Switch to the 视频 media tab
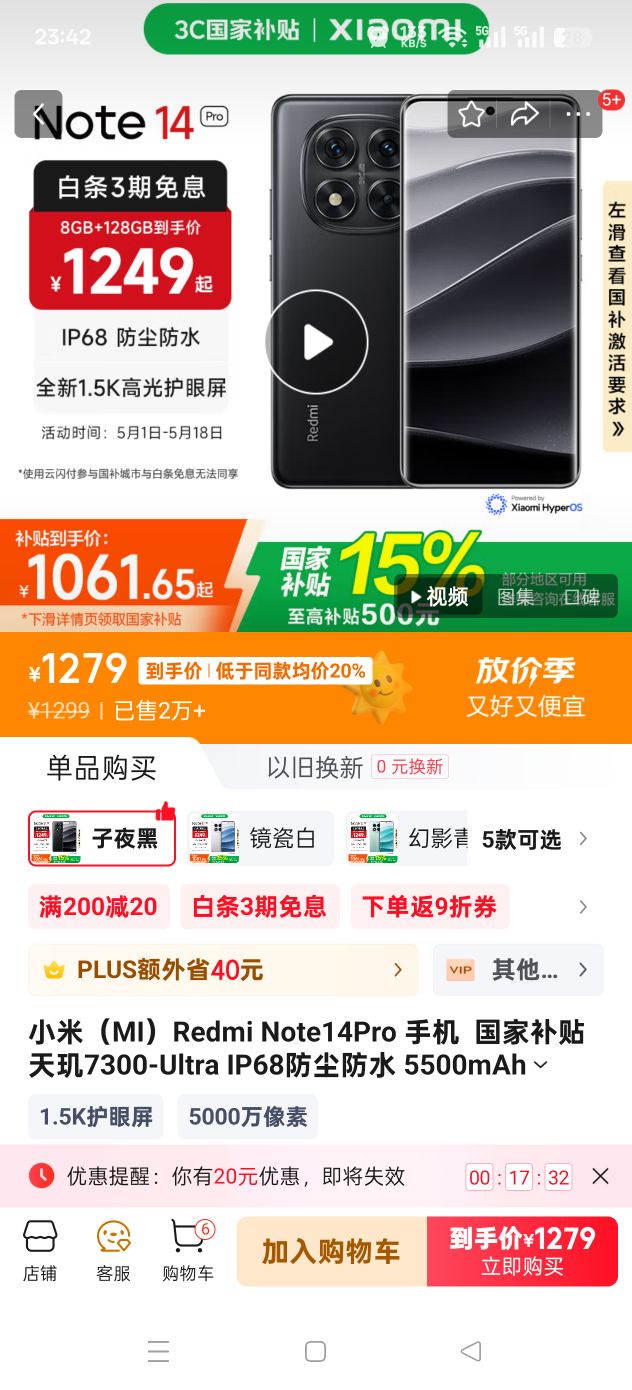Image resolution: width=632 pixels, height=1390 pixels. point(437,597)
